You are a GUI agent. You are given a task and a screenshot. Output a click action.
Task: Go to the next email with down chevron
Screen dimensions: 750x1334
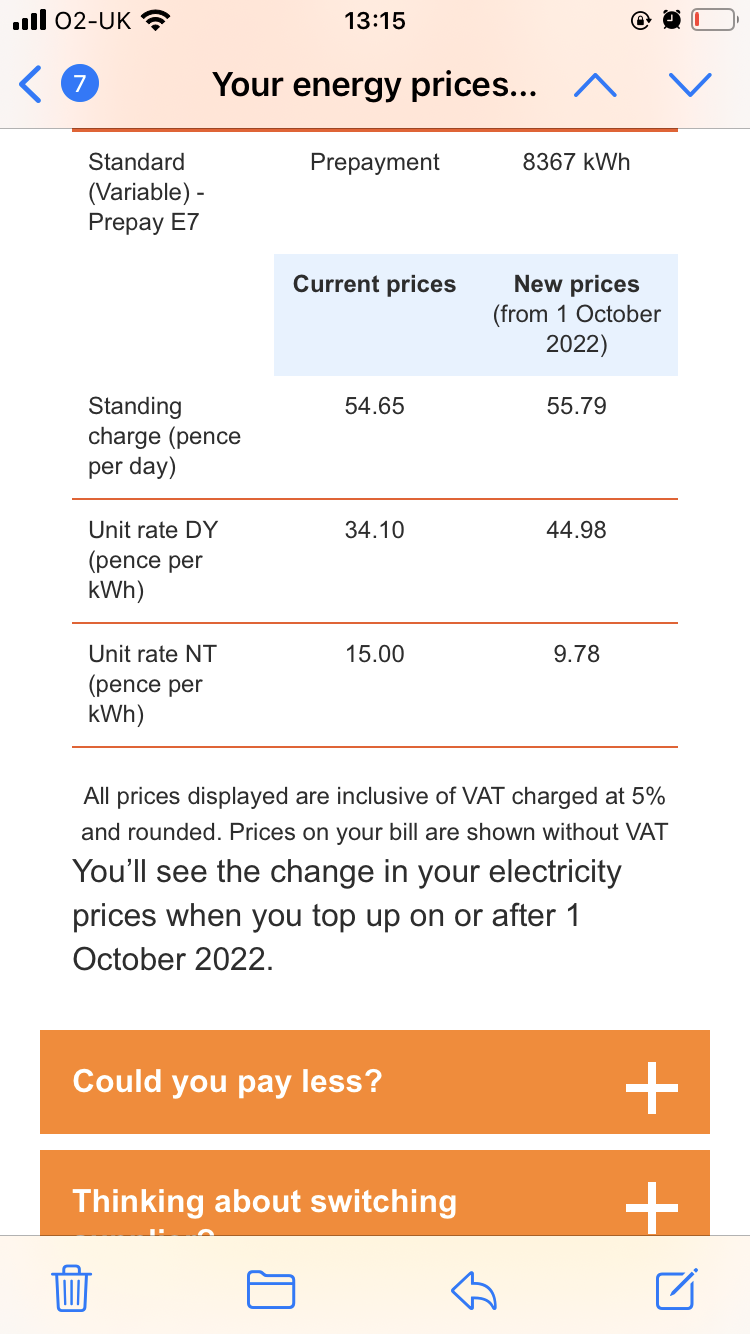point(690,85)
